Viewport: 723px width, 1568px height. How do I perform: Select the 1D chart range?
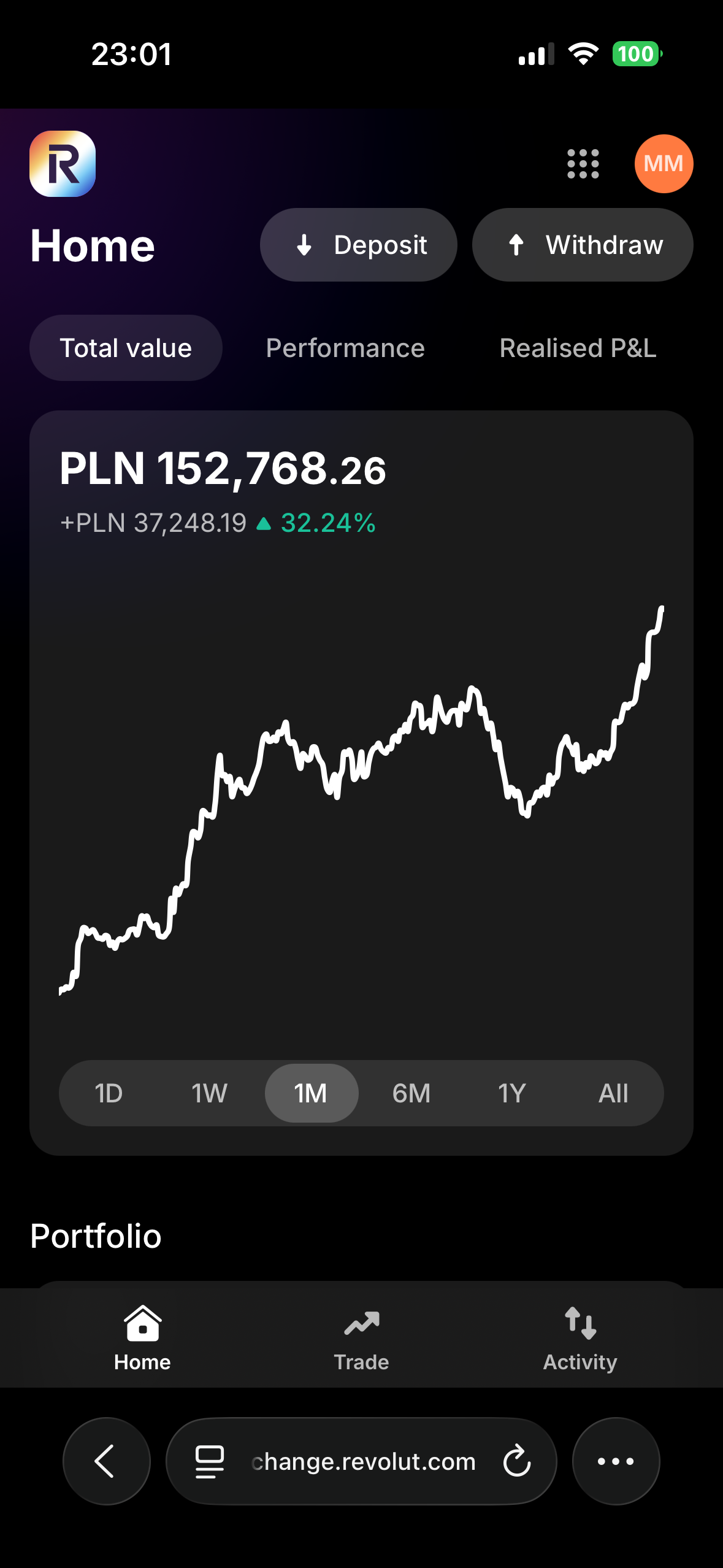(109, 1093)
